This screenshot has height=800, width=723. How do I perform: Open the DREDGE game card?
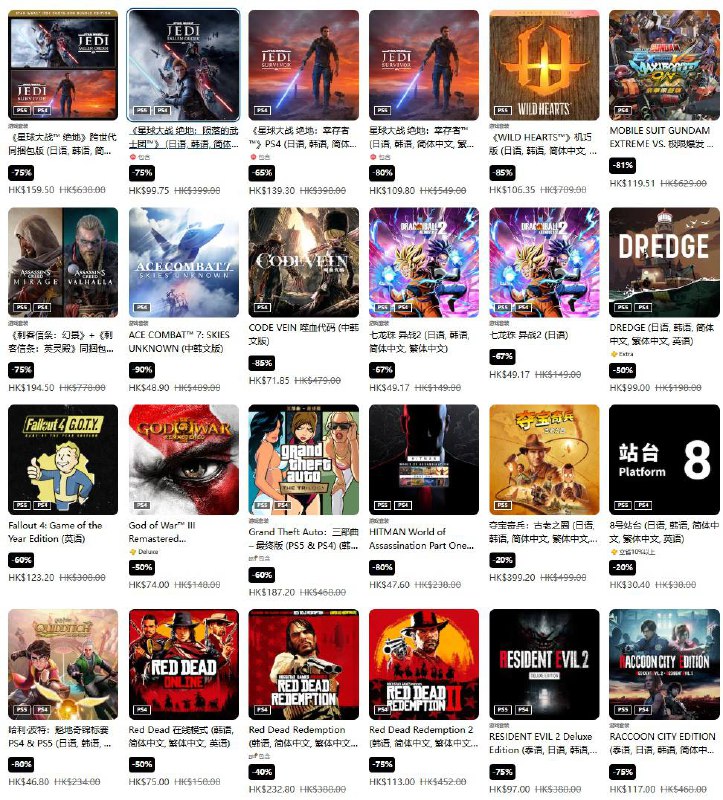[x=665, y=262]
